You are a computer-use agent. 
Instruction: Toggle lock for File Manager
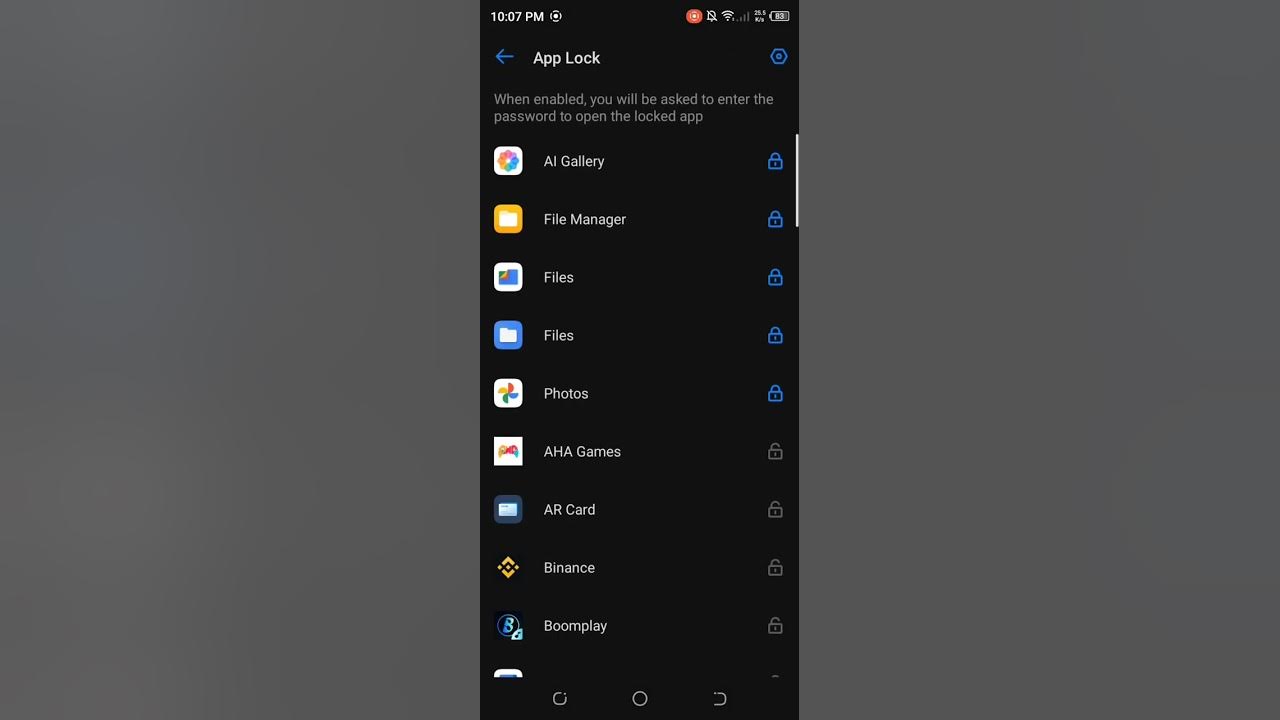[x=775, y=219]
